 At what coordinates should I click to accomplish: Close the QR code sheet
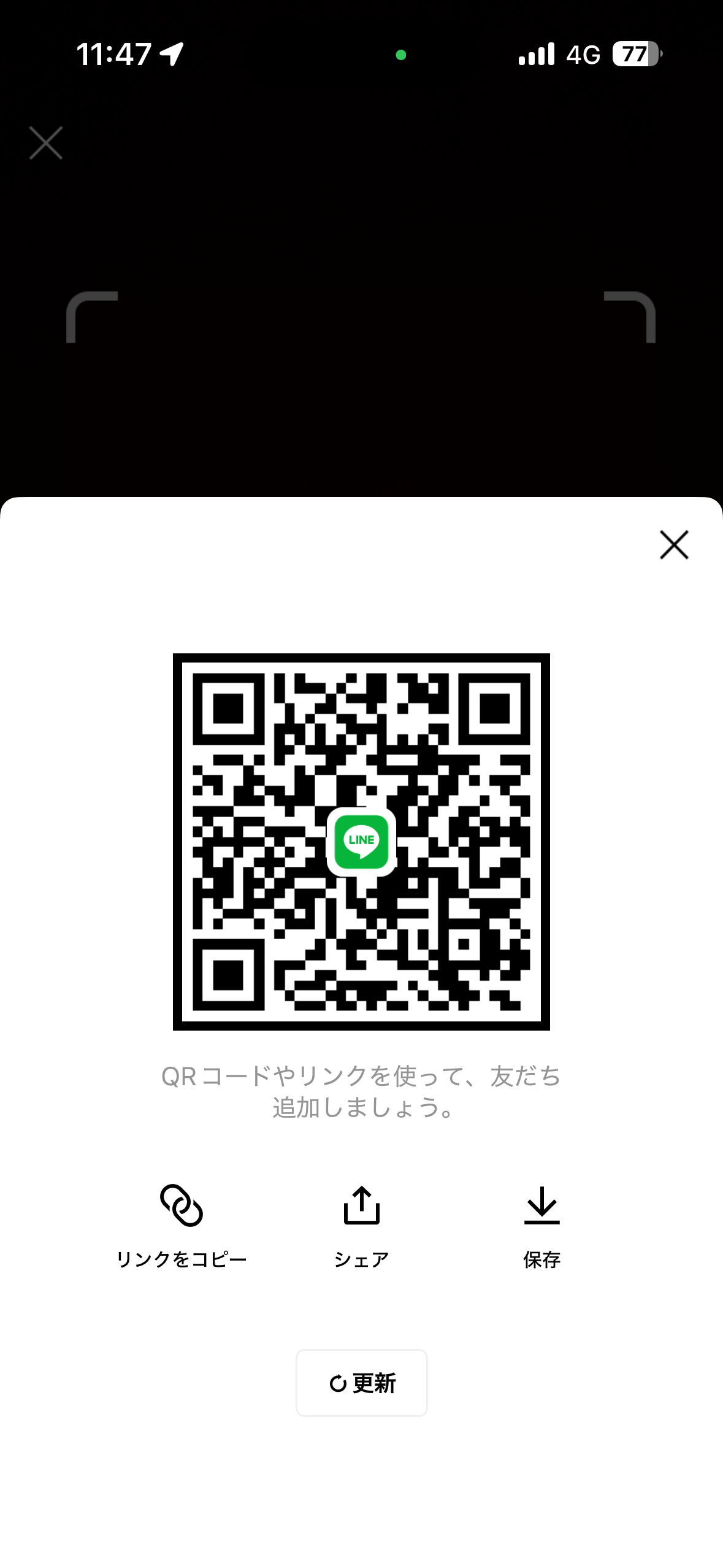point(674,545)
